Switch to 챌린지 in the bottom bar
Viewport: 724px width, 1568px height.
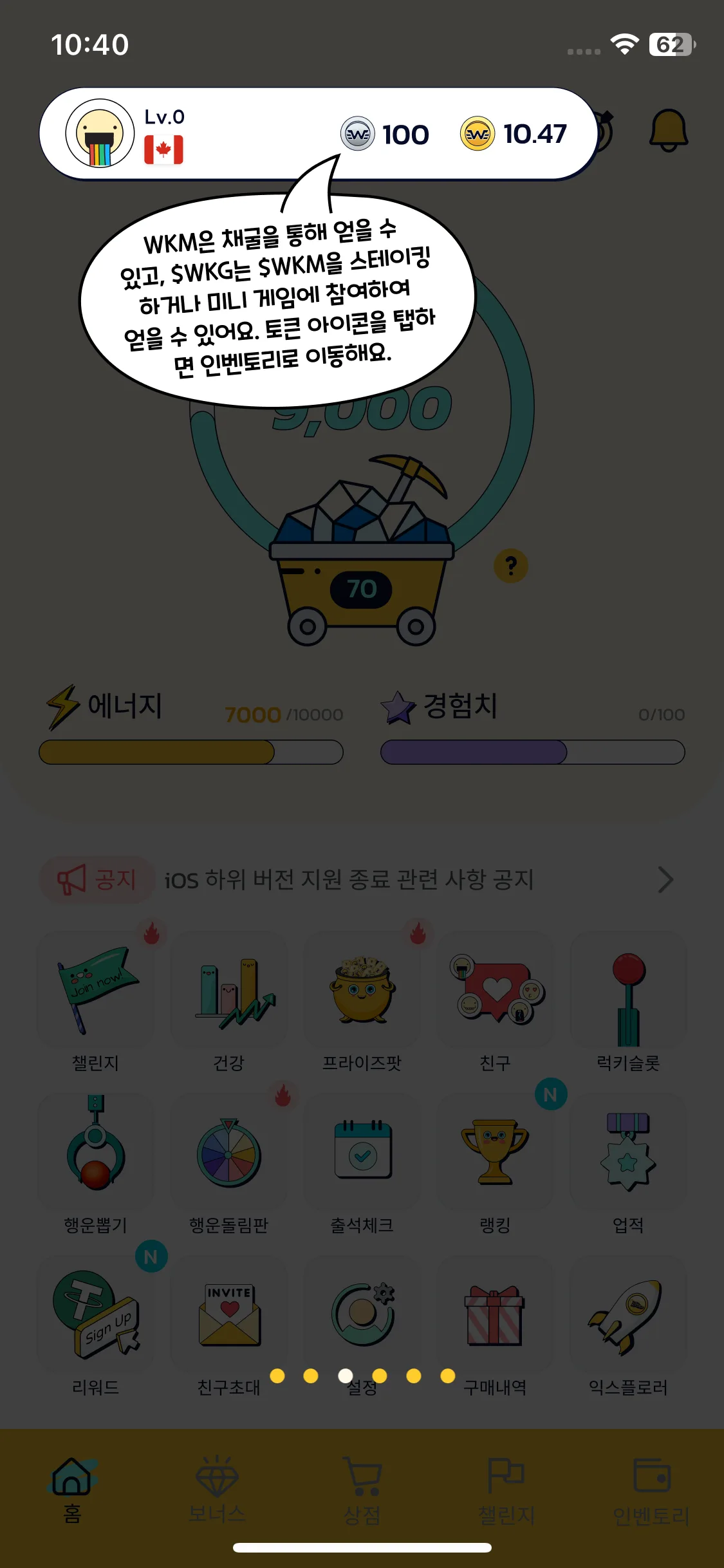tap(506, 1490)
